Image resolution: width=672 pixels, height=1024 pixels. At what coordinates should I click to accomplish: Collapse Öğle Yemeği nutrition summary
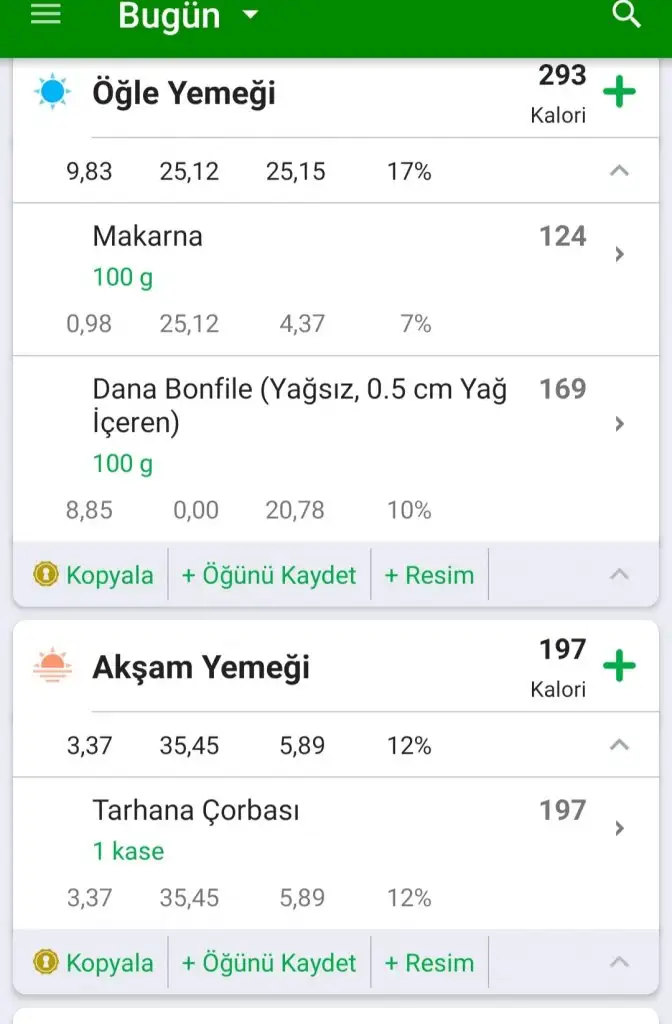coord(619,171)
